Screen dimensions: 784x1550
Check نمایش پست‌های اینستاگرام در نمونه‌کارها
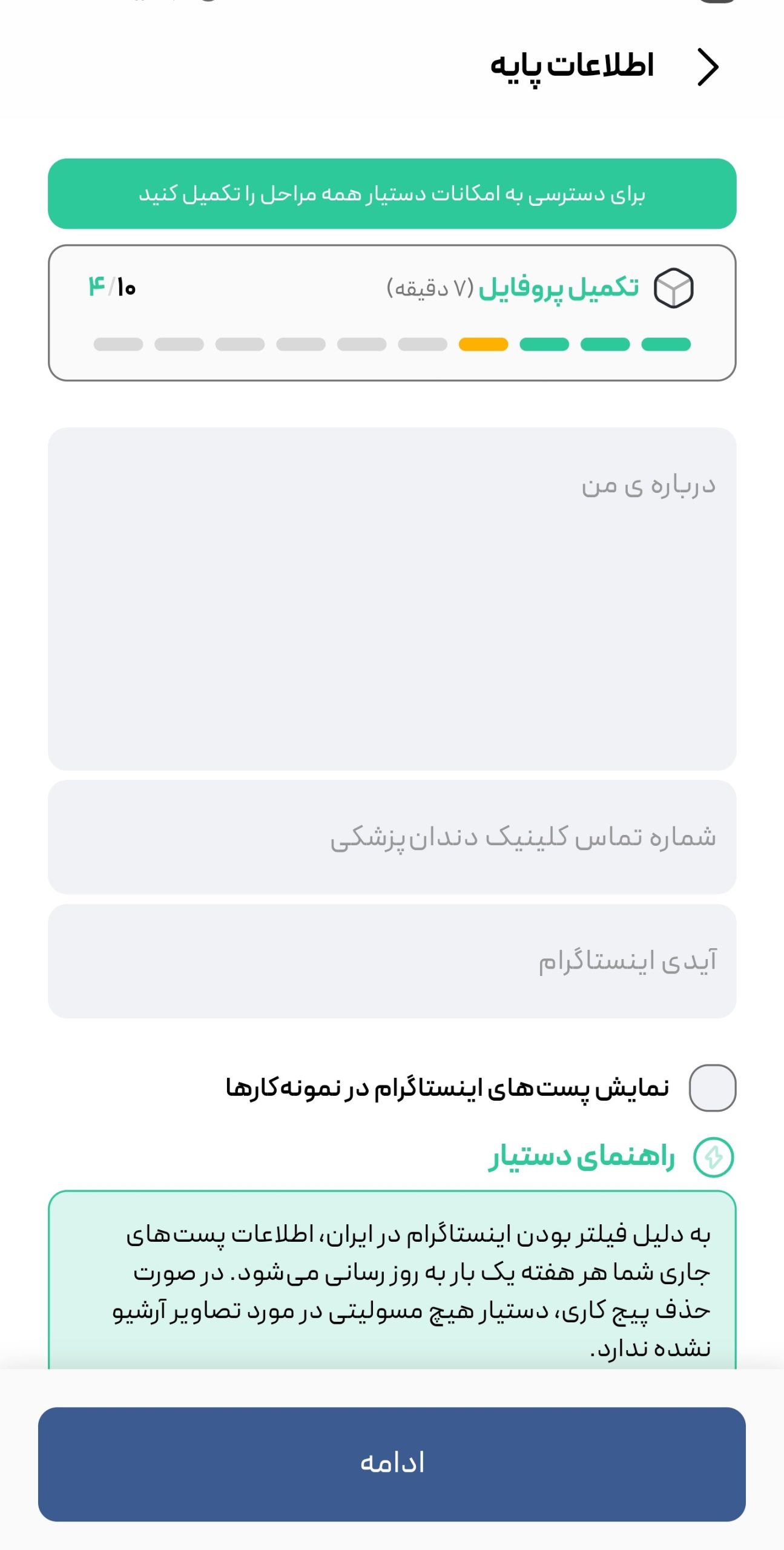[712, 1087]
